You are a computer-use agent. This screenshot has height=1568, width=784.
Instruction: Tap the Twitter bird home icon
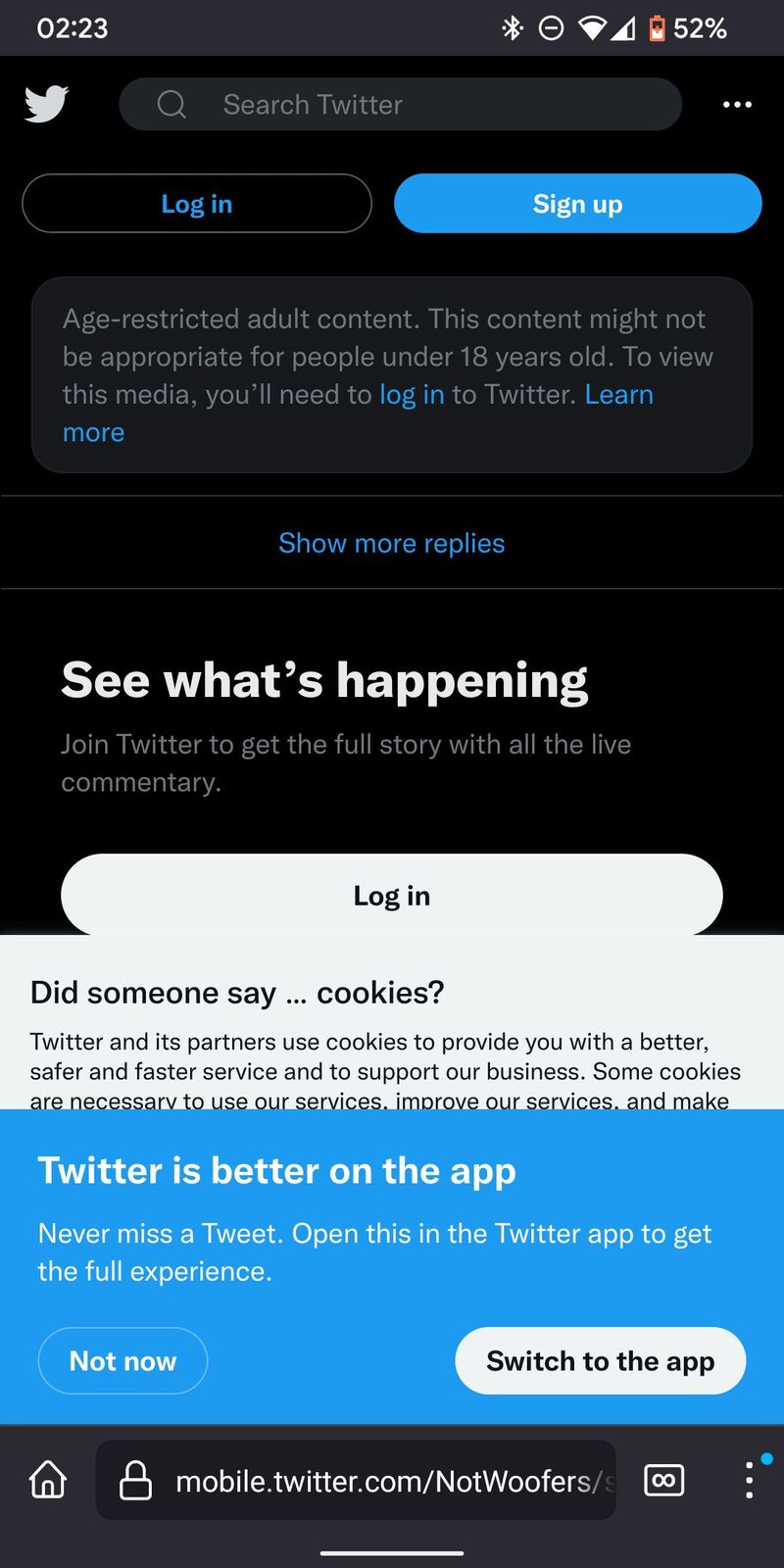tap(46, 104)
